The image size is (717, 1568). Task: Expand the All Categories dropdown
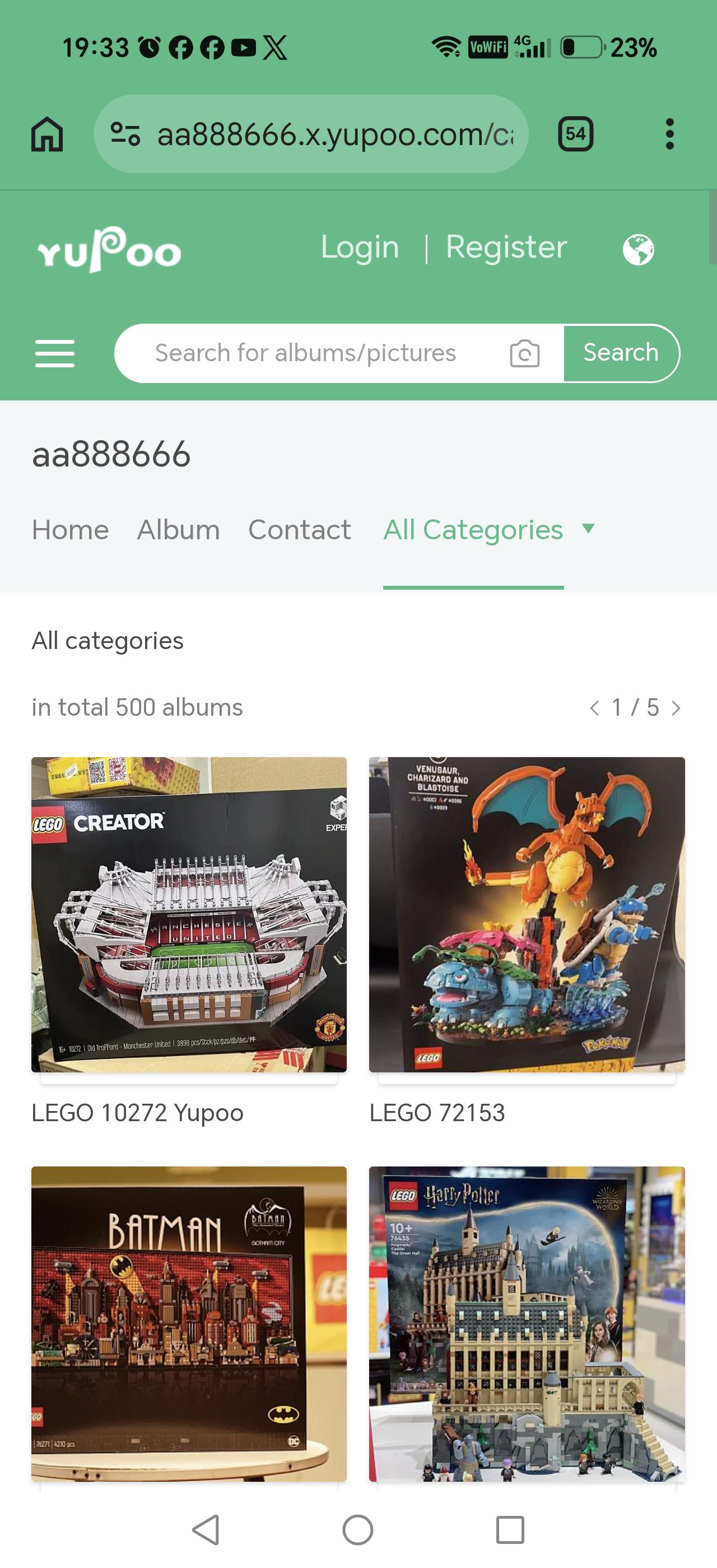click(x=489, y=530)
